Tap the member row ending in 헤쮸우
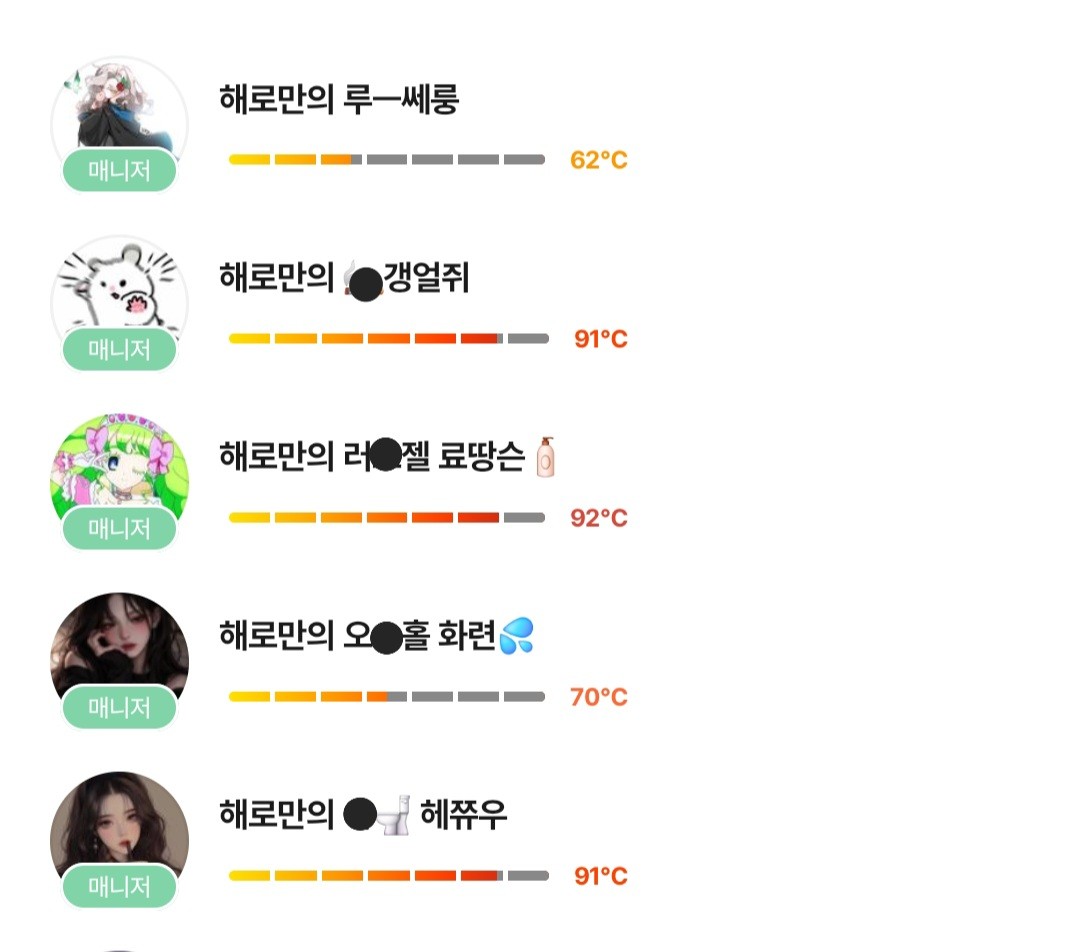 [x=362, y=816]
